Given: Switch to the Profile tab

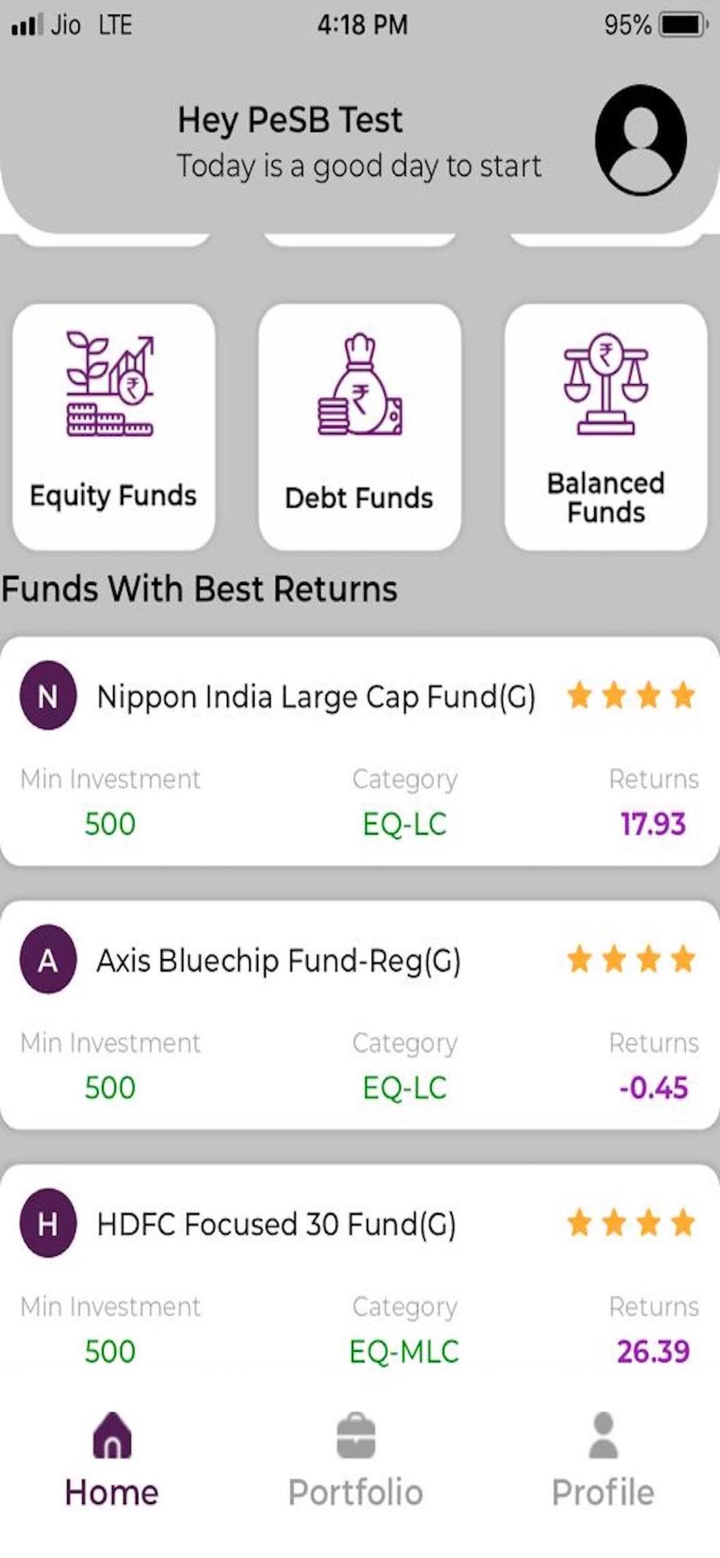Looking at the screenshot, I should 603,1462.
